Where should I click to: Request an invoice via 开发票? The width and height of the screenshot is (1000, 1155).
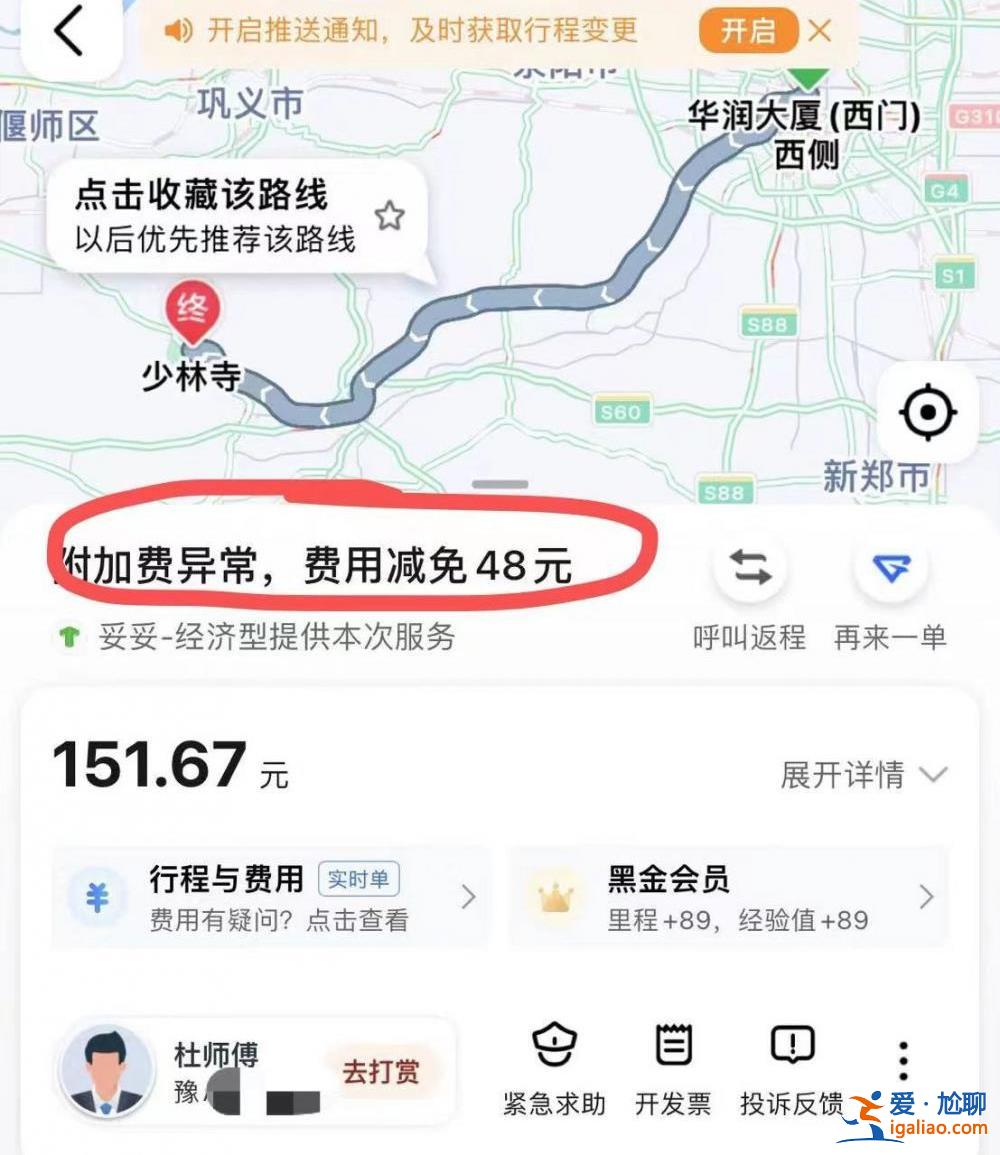click(x=673, y=1068)
